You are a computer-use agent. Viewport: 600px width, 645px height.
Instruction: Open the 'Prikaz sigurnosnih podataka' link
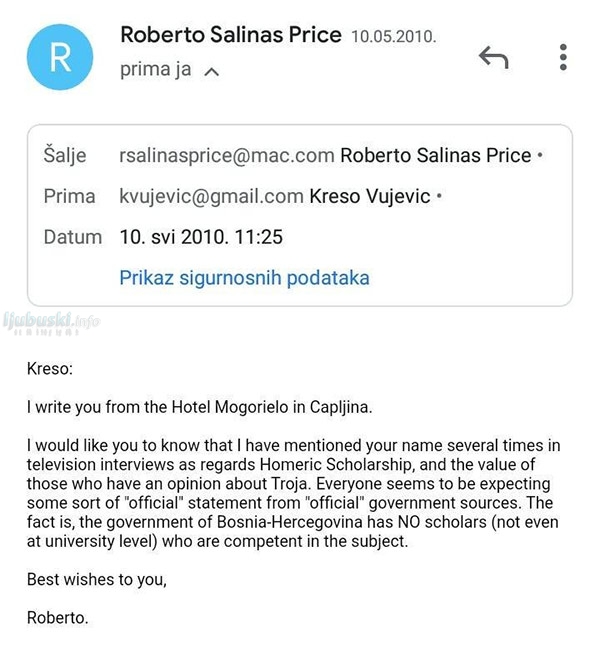[x=244, y=277]
